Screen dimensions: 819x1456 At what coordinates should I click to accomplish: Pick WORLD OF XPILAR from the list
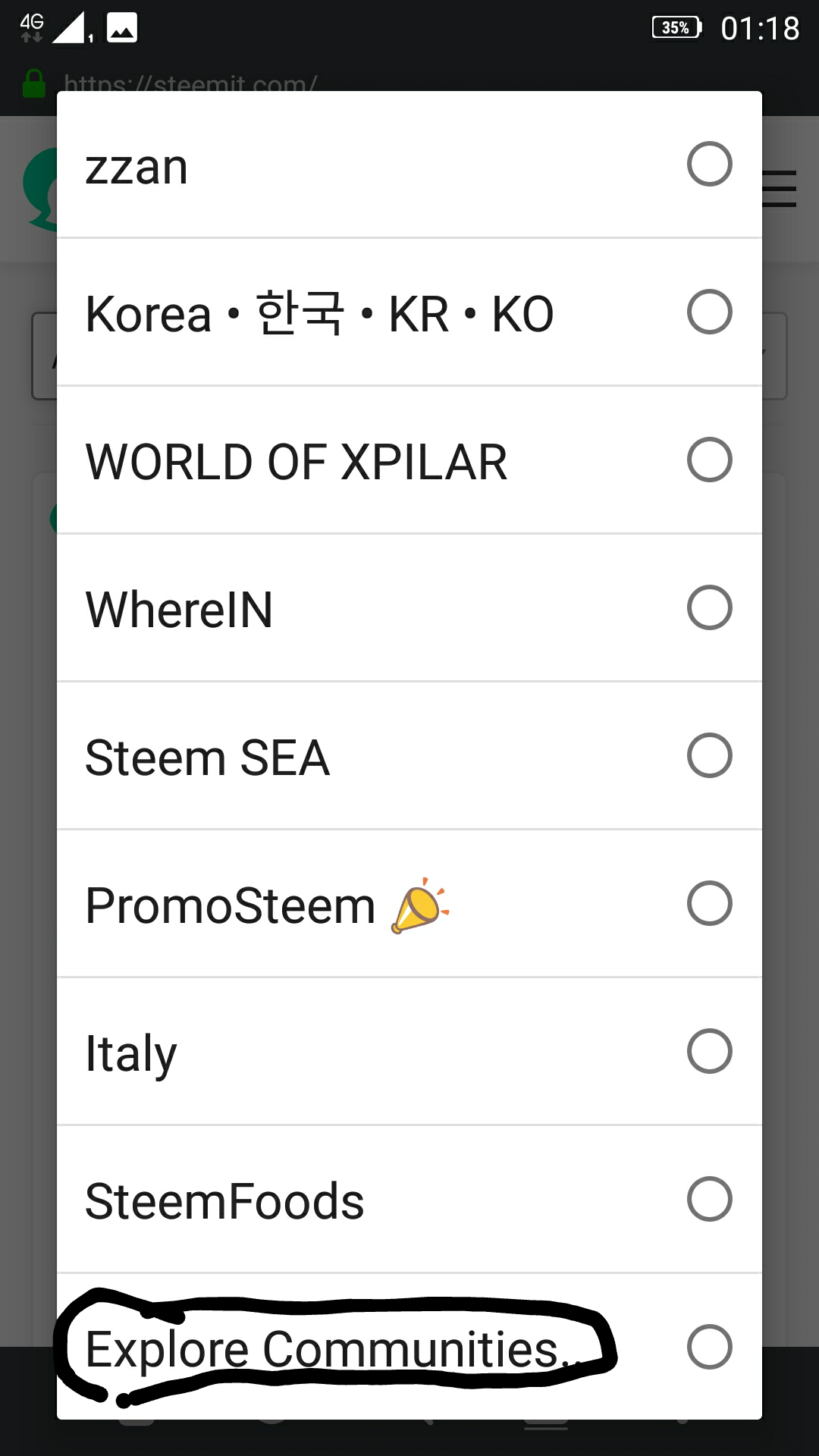coord(409,460)
